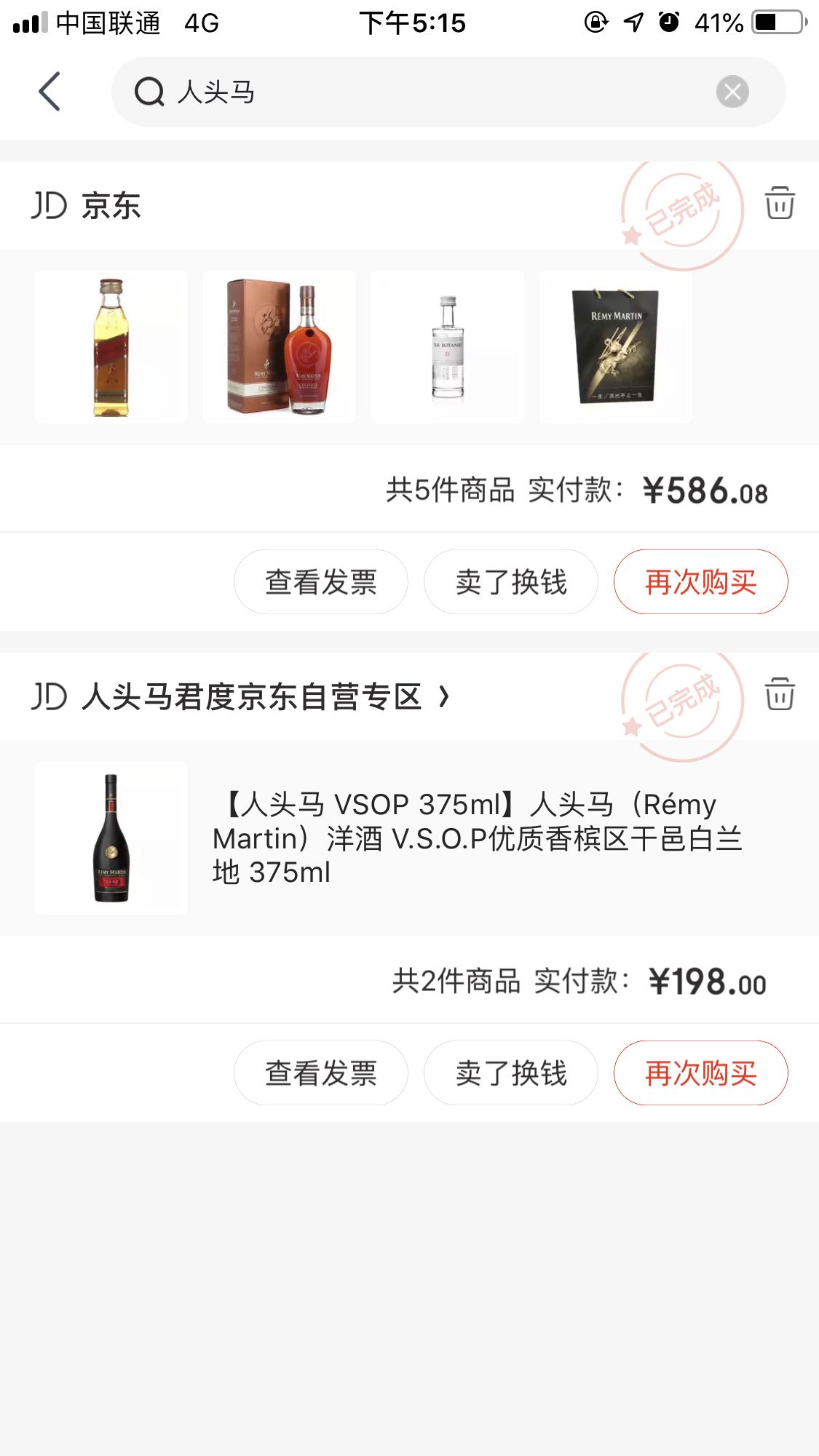View invoice for the ¥586.08 order
The height and width of the screenshot is (1456, 819).
[x=320, y=582]
